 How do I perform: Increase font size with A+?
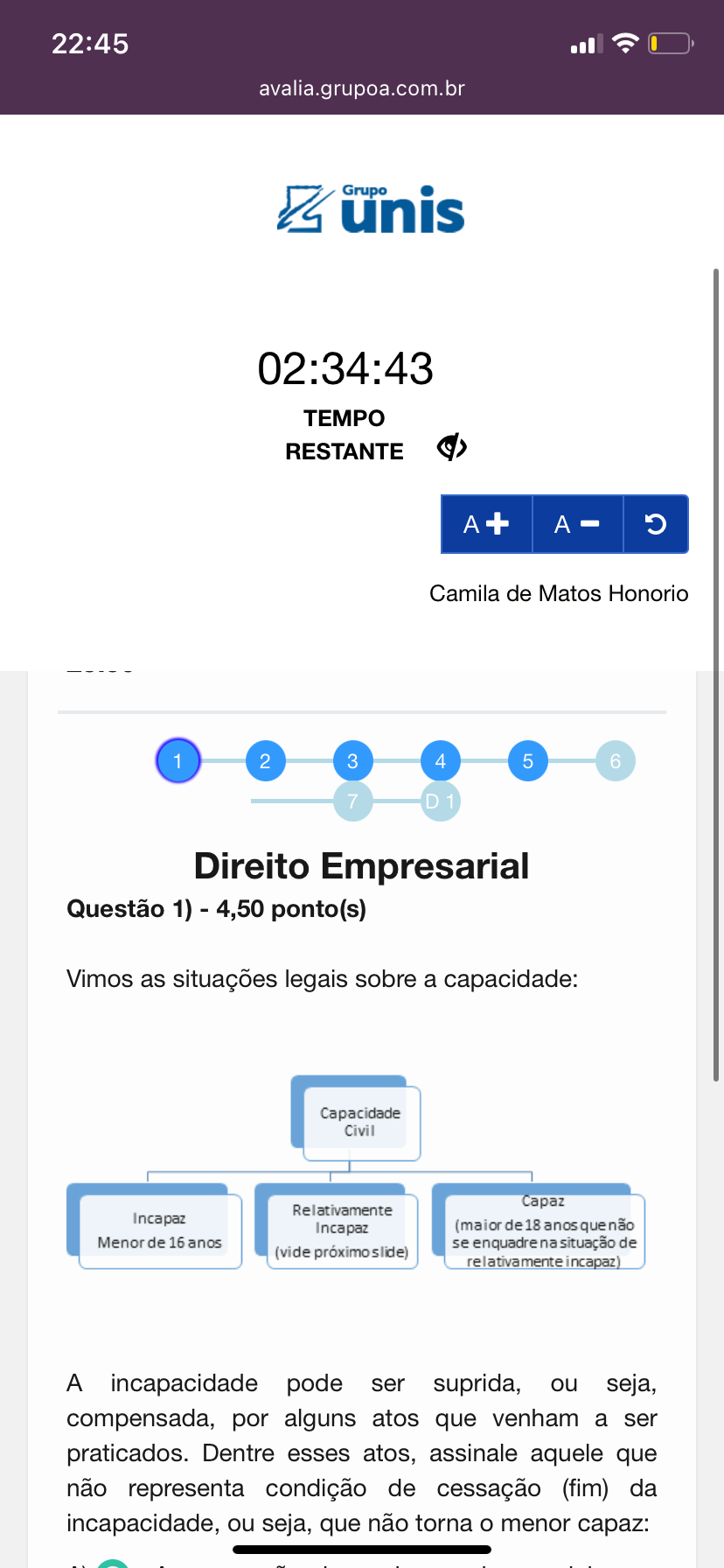[487, 524]
